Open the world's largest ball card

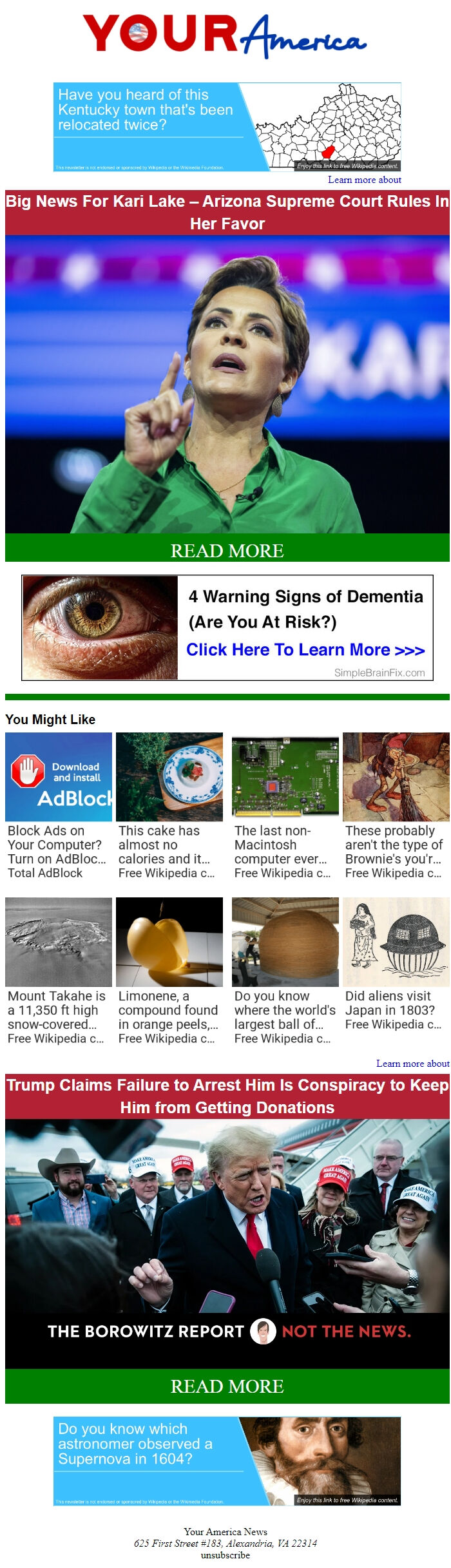click(285, 970)
